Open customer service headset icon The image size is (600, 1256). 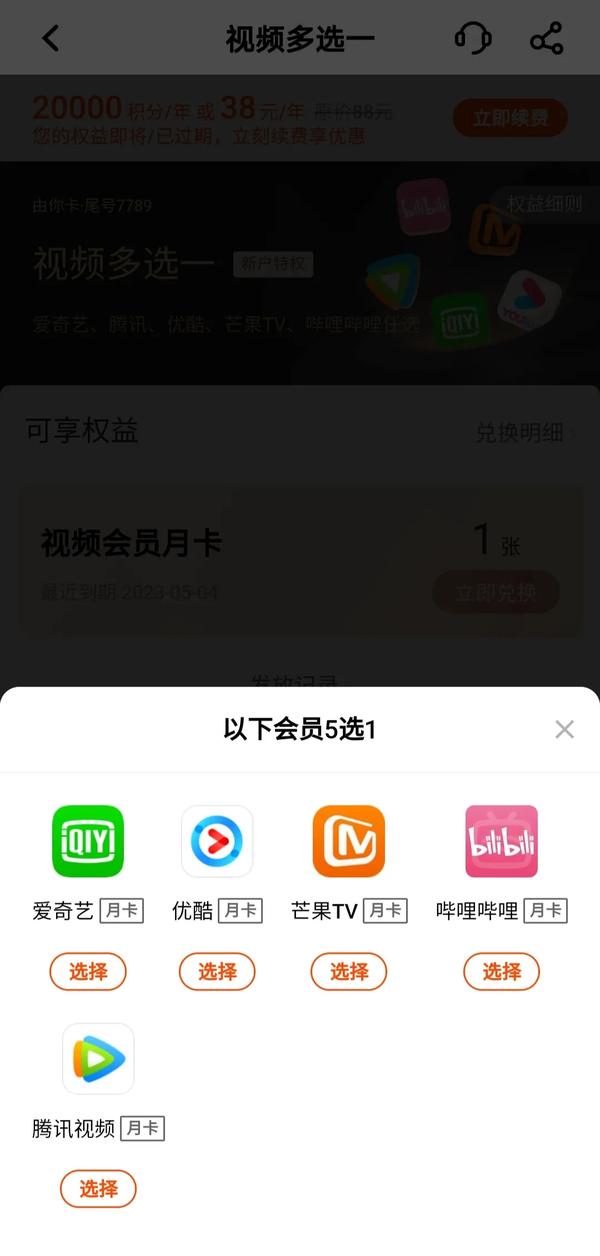pos(472,39)
